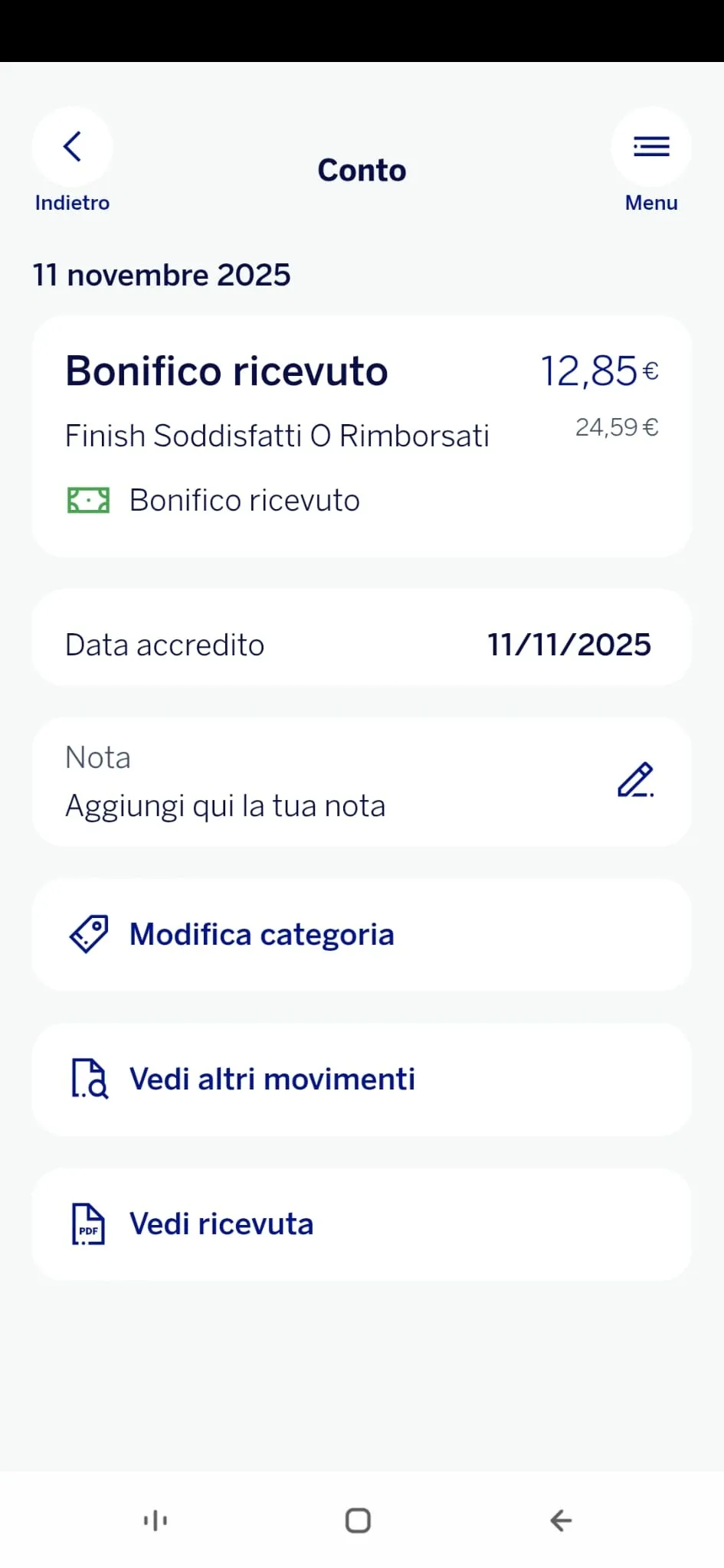Tap the system back arrow at bottom right

[562, 1520]
